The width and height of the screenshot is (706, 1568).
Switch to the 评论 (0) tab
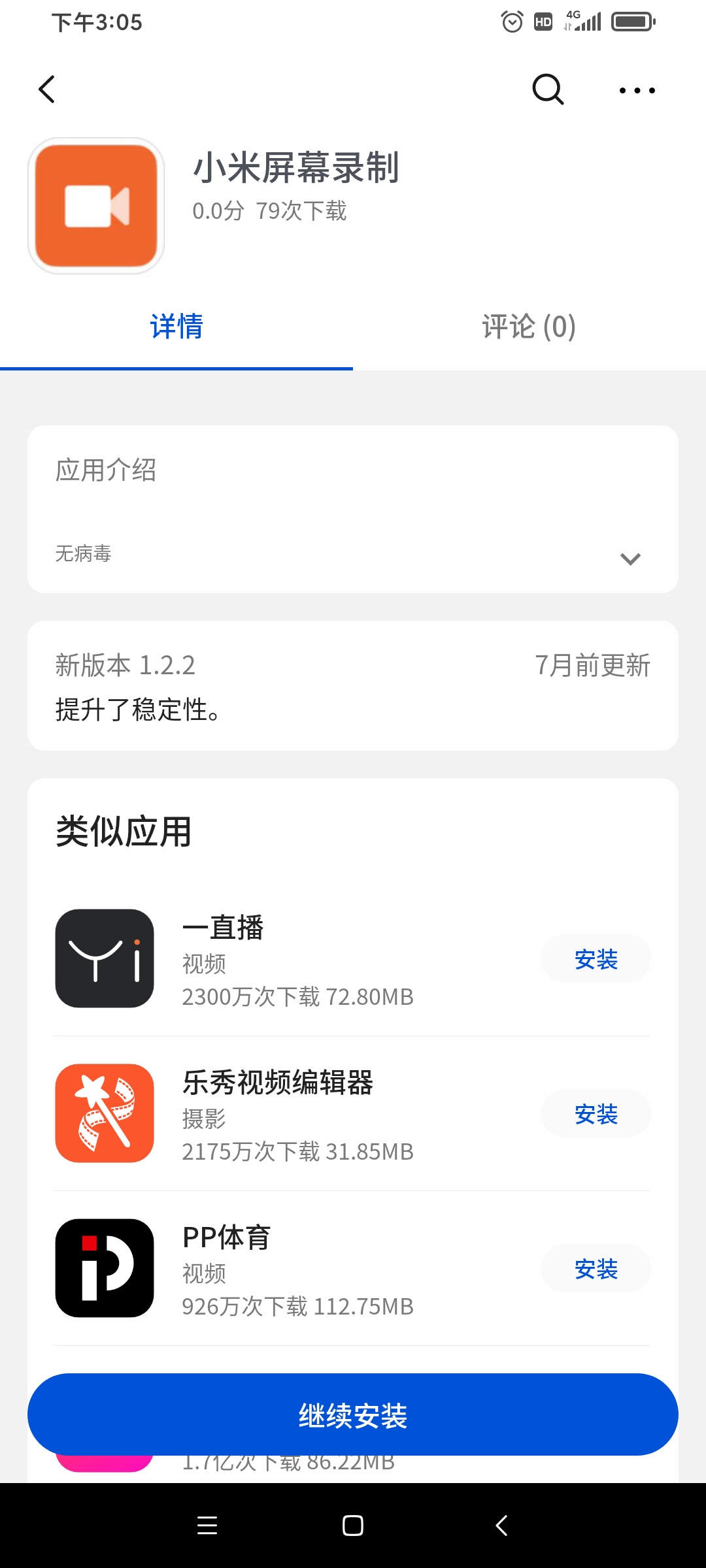[529, 327]
